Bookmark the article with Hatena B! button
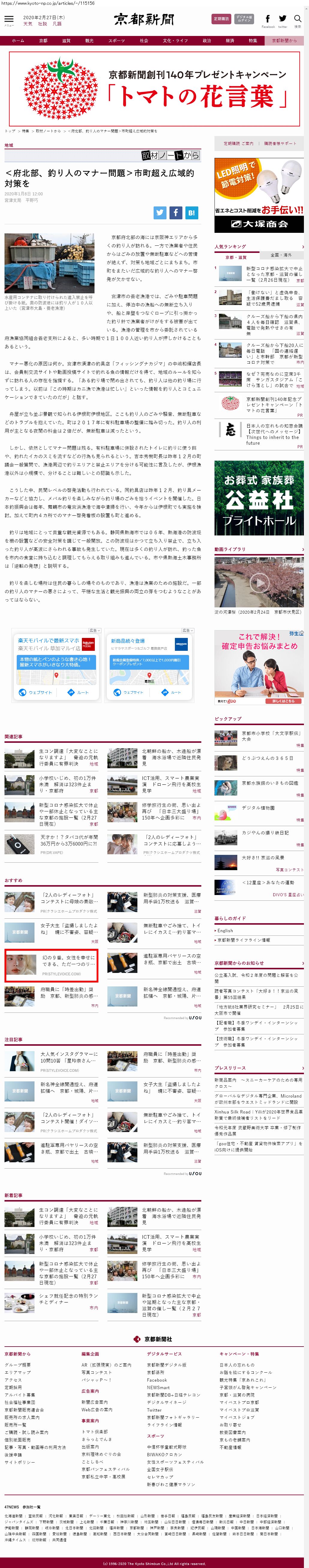Screen dimensions: 309x1568 tap(191, 212)
